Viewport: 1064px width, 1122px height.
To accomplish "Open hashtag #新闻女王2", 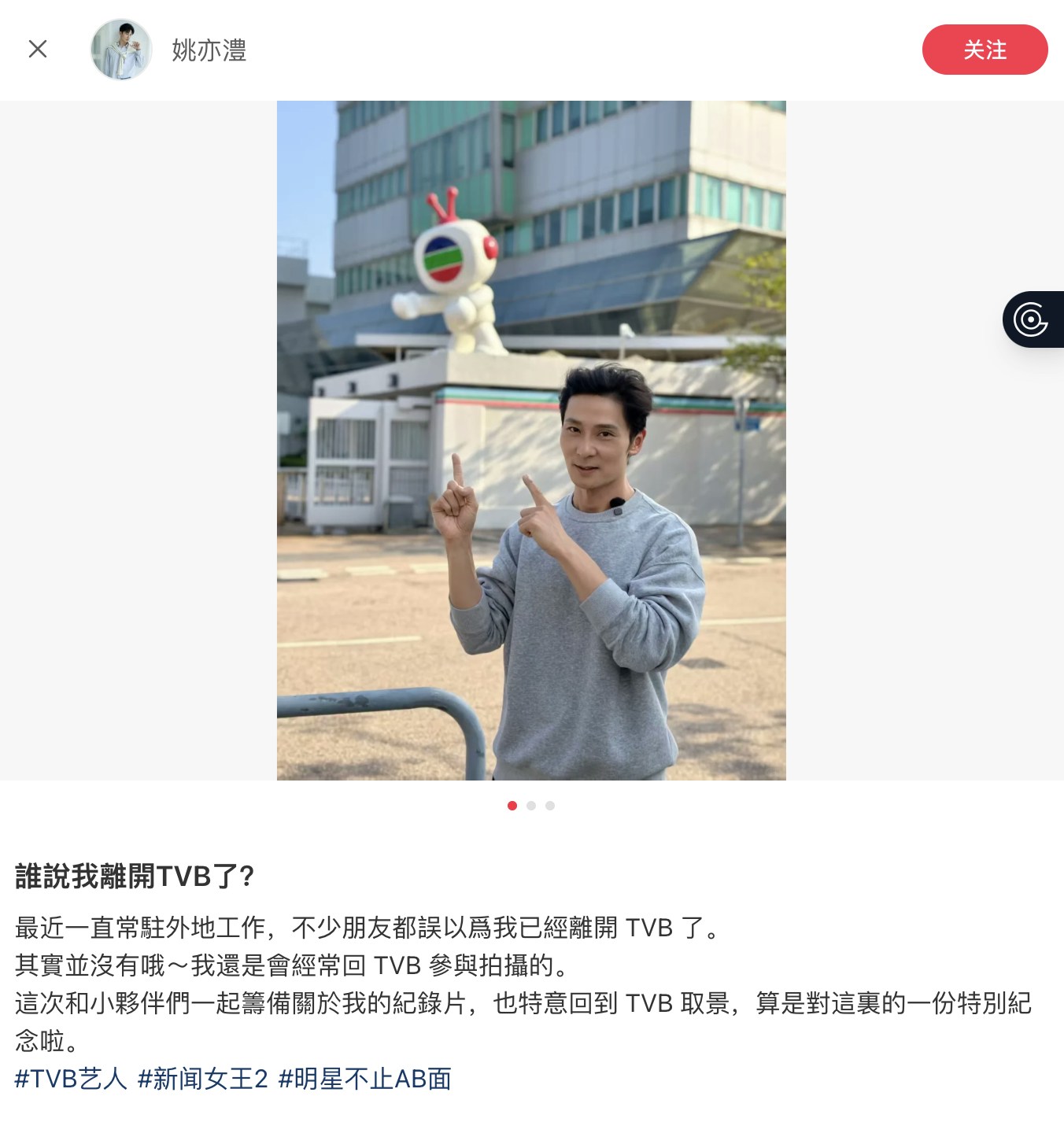I will click(203, 1079).
